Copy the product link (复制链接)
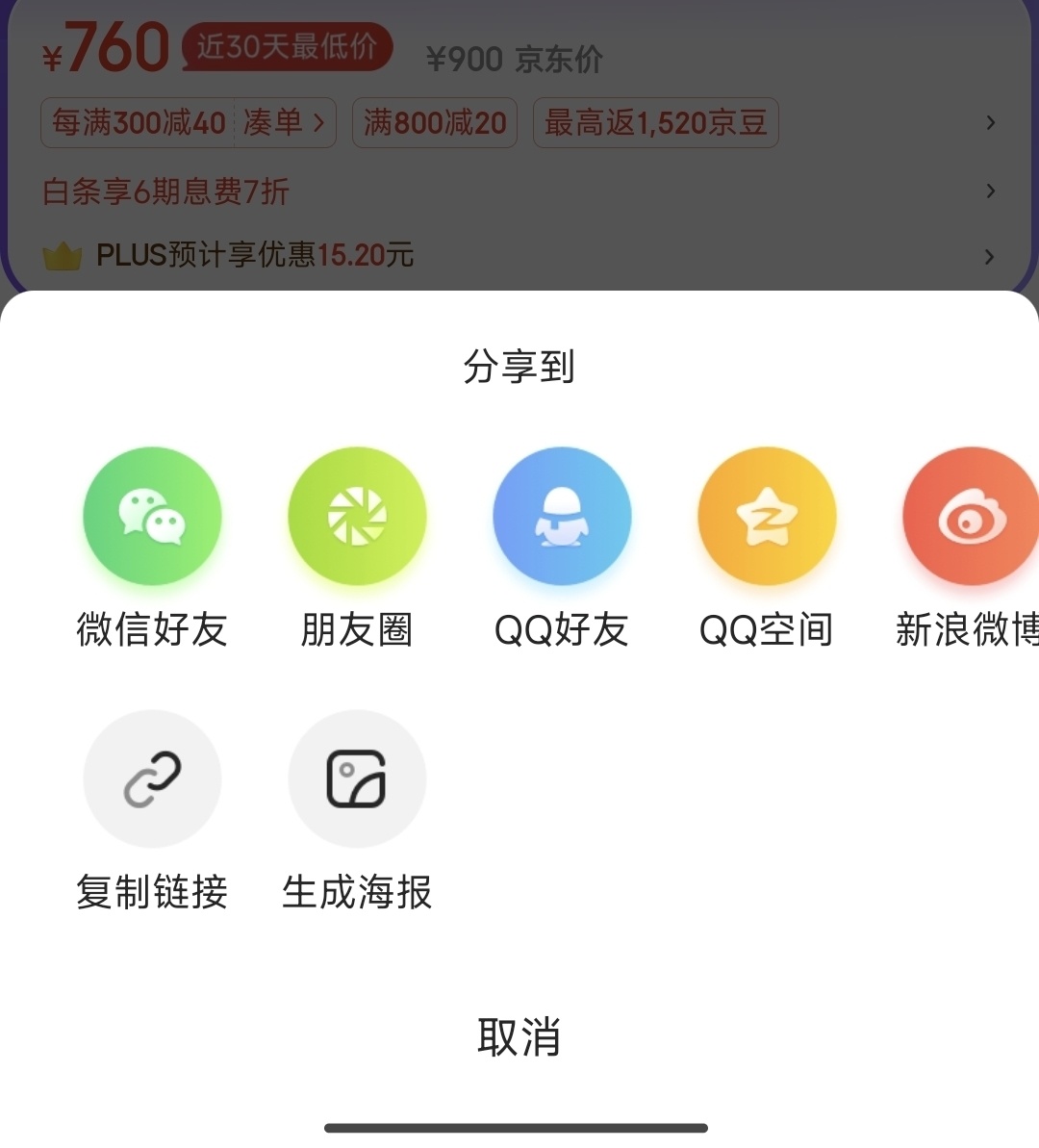This screenshot has width=1039, height=1148. [x=152, y=779]
